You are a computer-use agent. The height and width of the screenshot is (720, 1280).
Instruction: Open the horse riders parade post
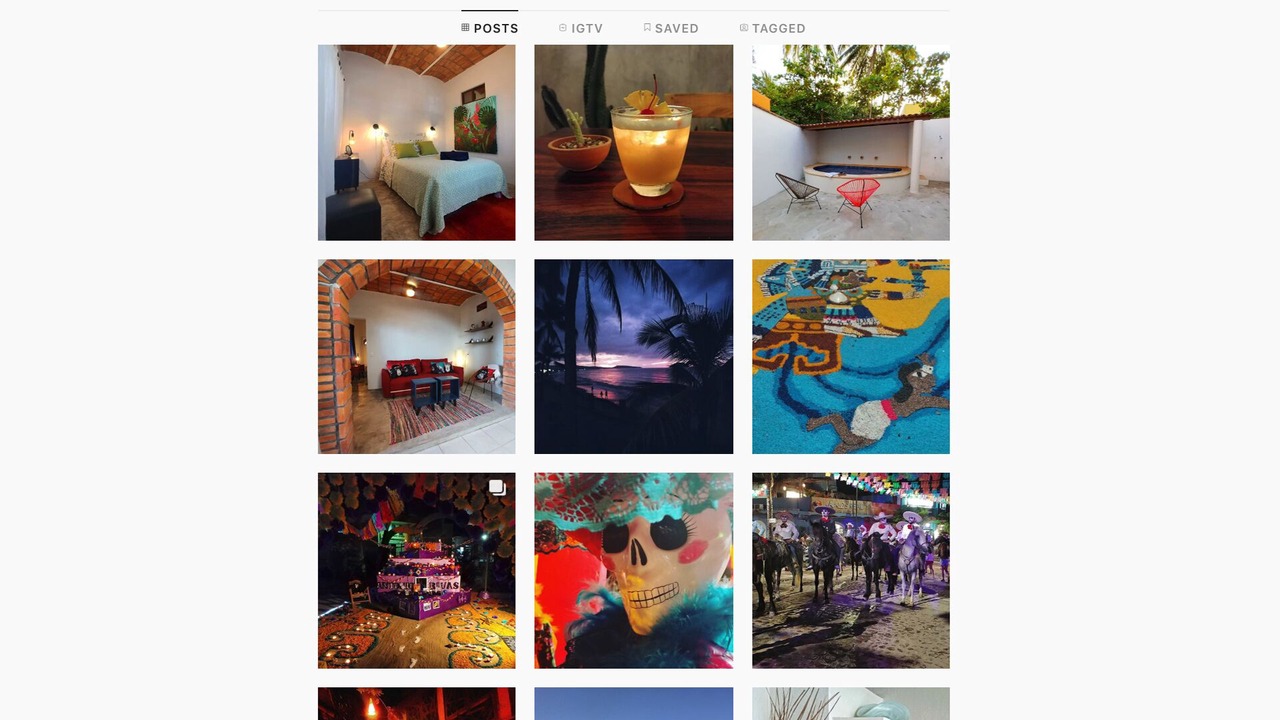coord(850,570)
